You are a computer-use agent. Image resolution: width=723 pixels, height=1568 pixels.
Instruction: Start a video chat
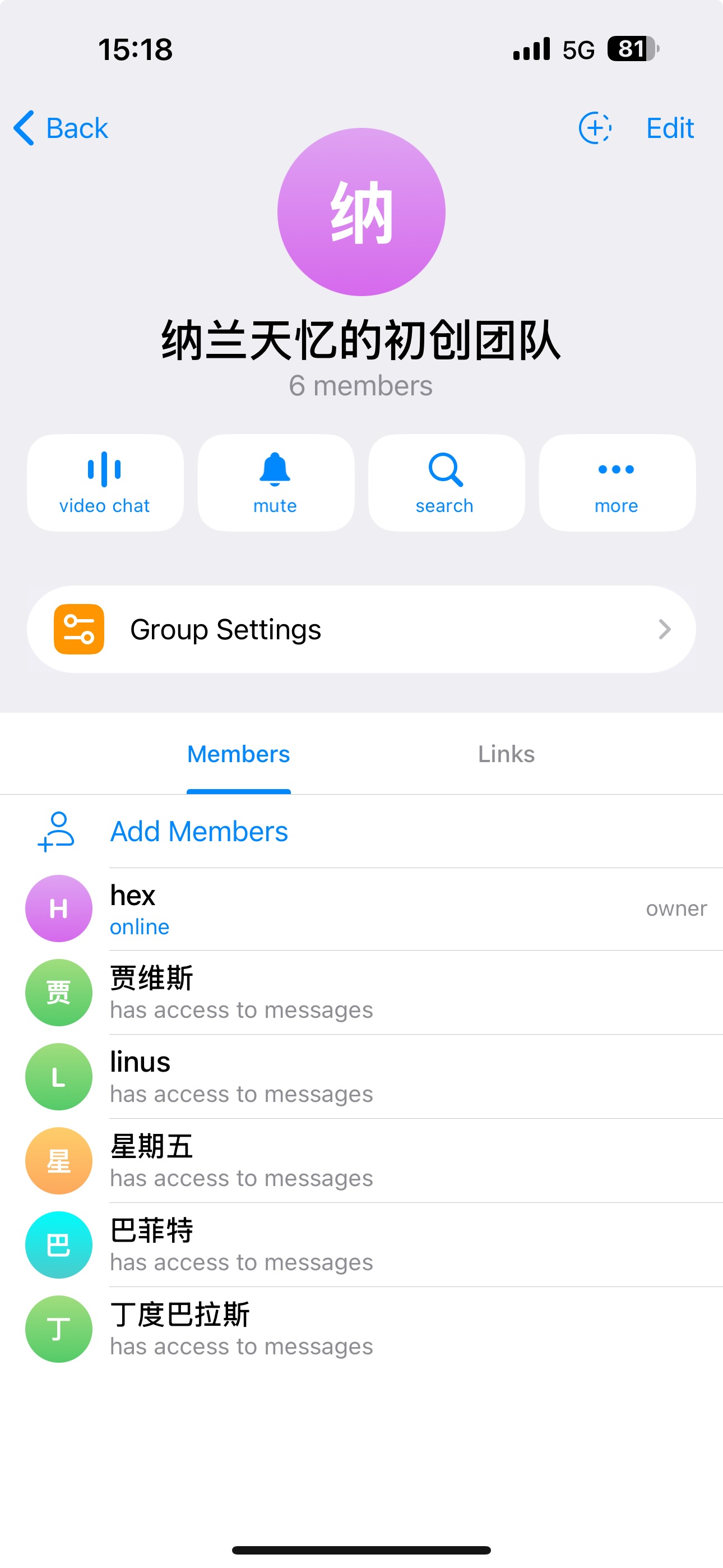105,482
